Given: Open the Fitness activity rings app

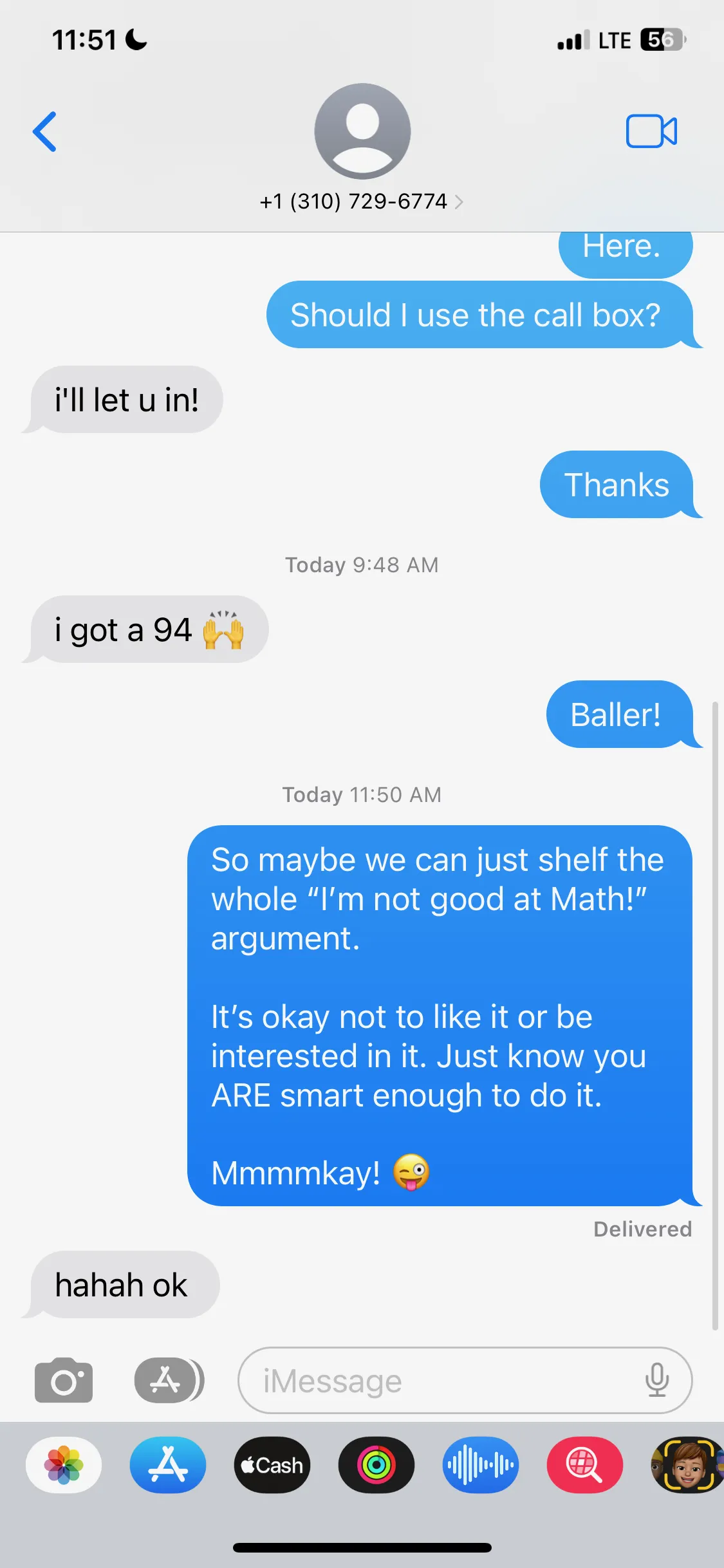Looking at the screenshot, I should 376,1465.
